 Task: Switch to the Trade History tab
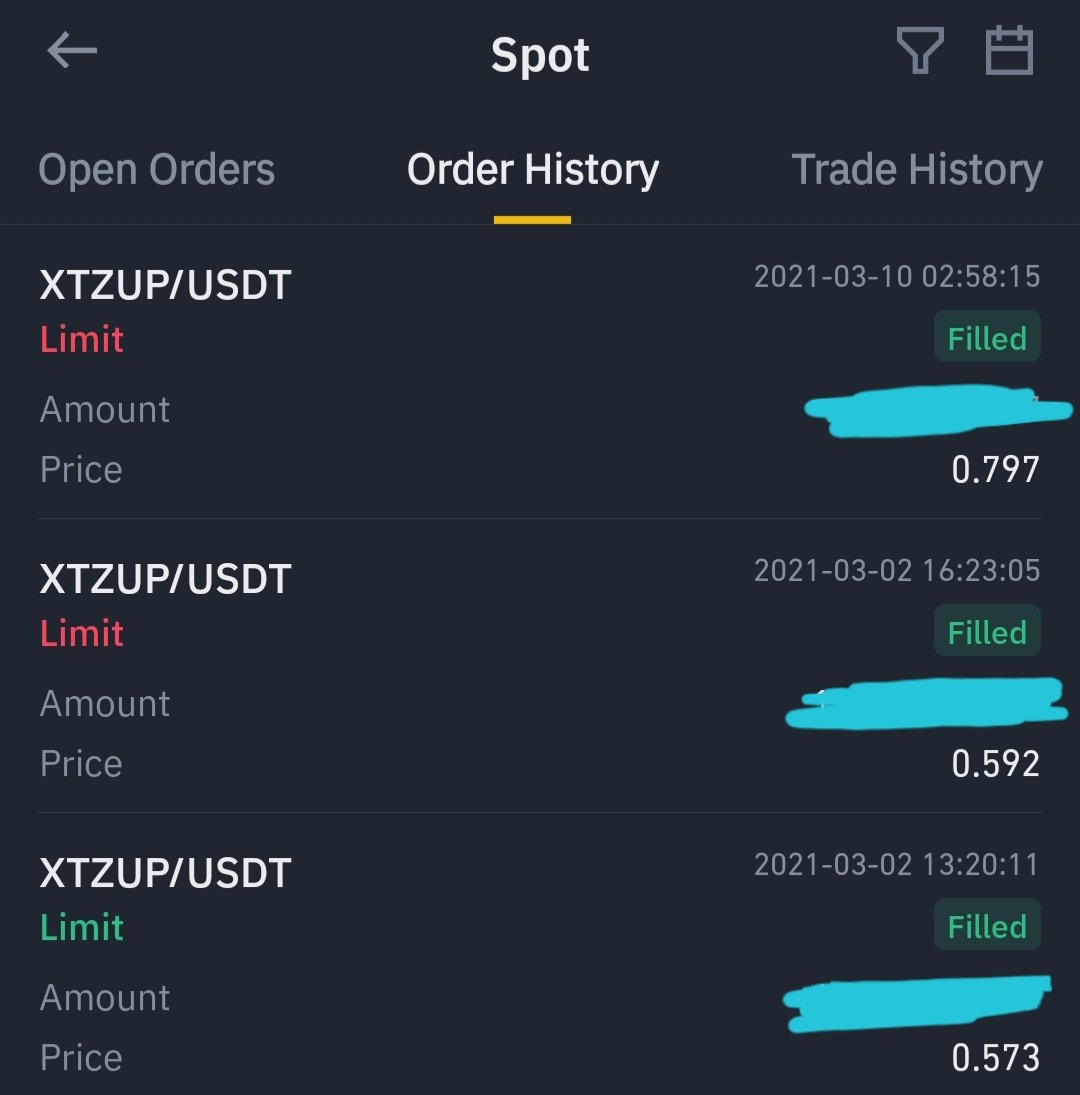point(916,170)
